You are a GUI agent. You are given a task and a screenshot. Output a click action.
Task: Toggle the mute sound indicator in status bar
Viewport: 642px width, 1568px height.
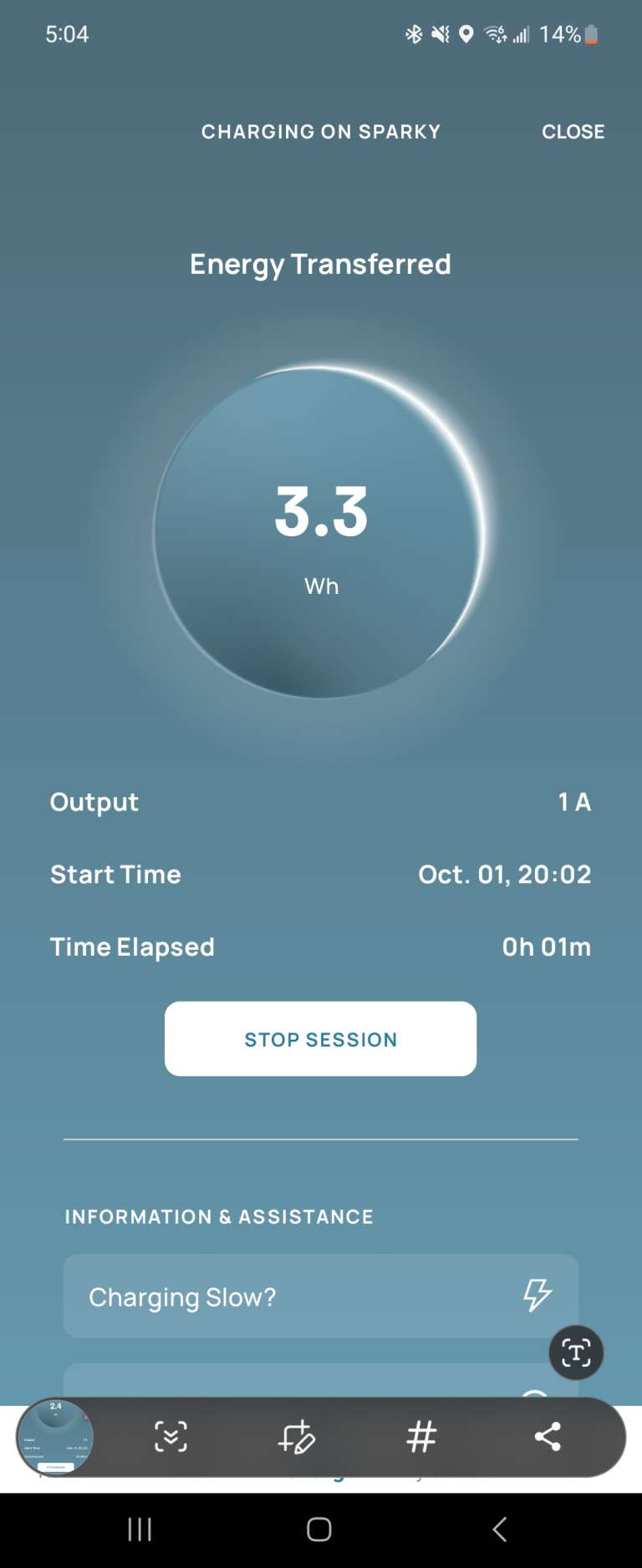[439, 34]
